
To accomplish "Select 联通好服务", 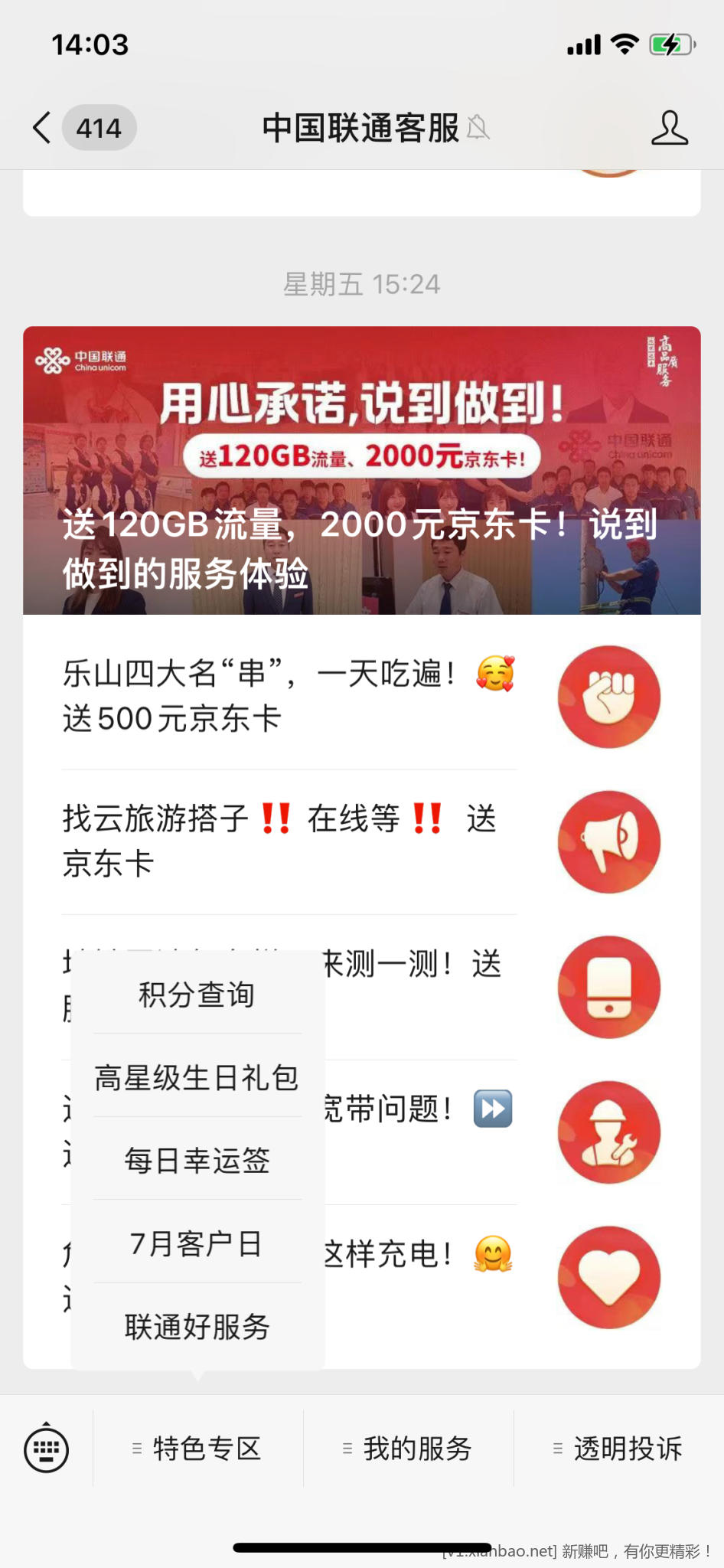I will point(197,1326).
